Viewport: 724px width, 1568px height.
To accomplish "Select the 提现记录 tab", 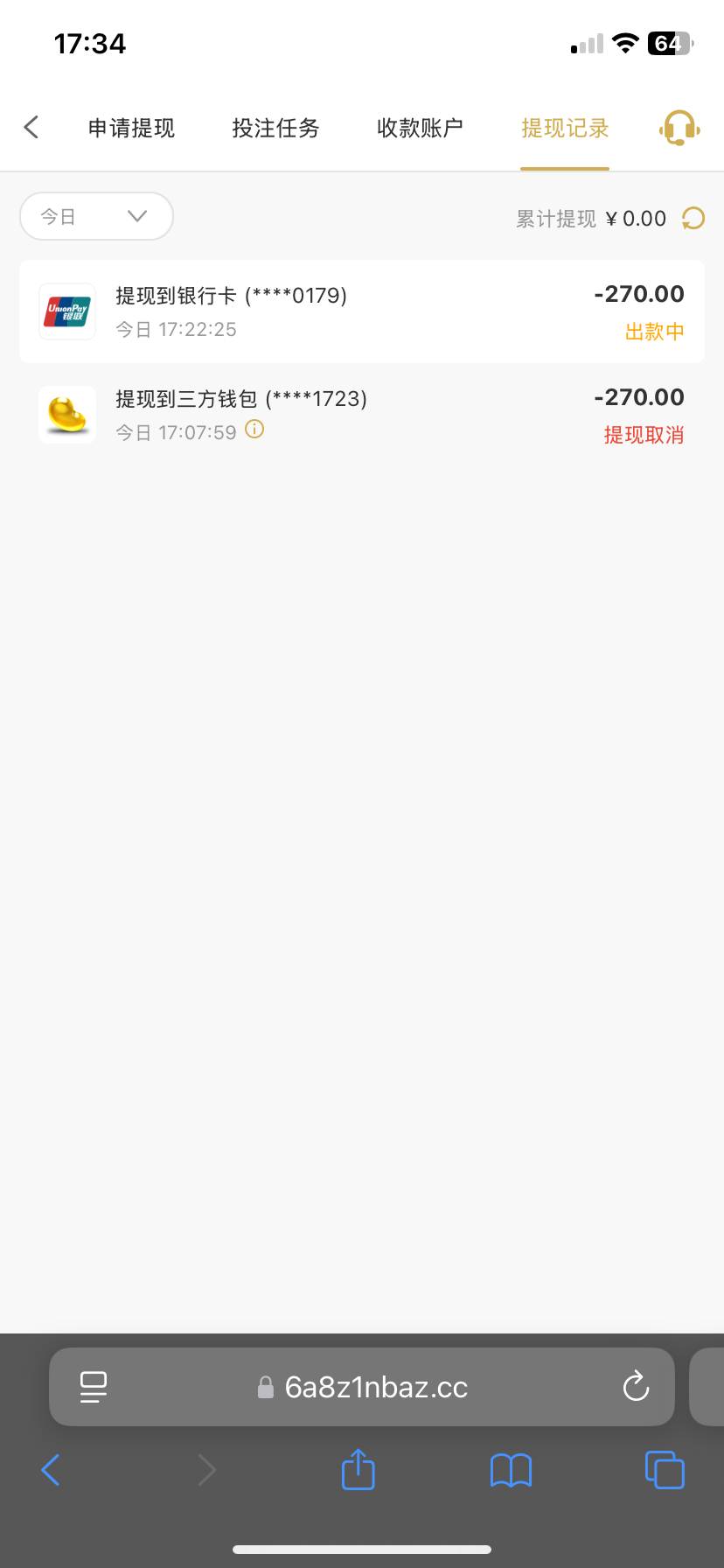I will pos(565,129).
